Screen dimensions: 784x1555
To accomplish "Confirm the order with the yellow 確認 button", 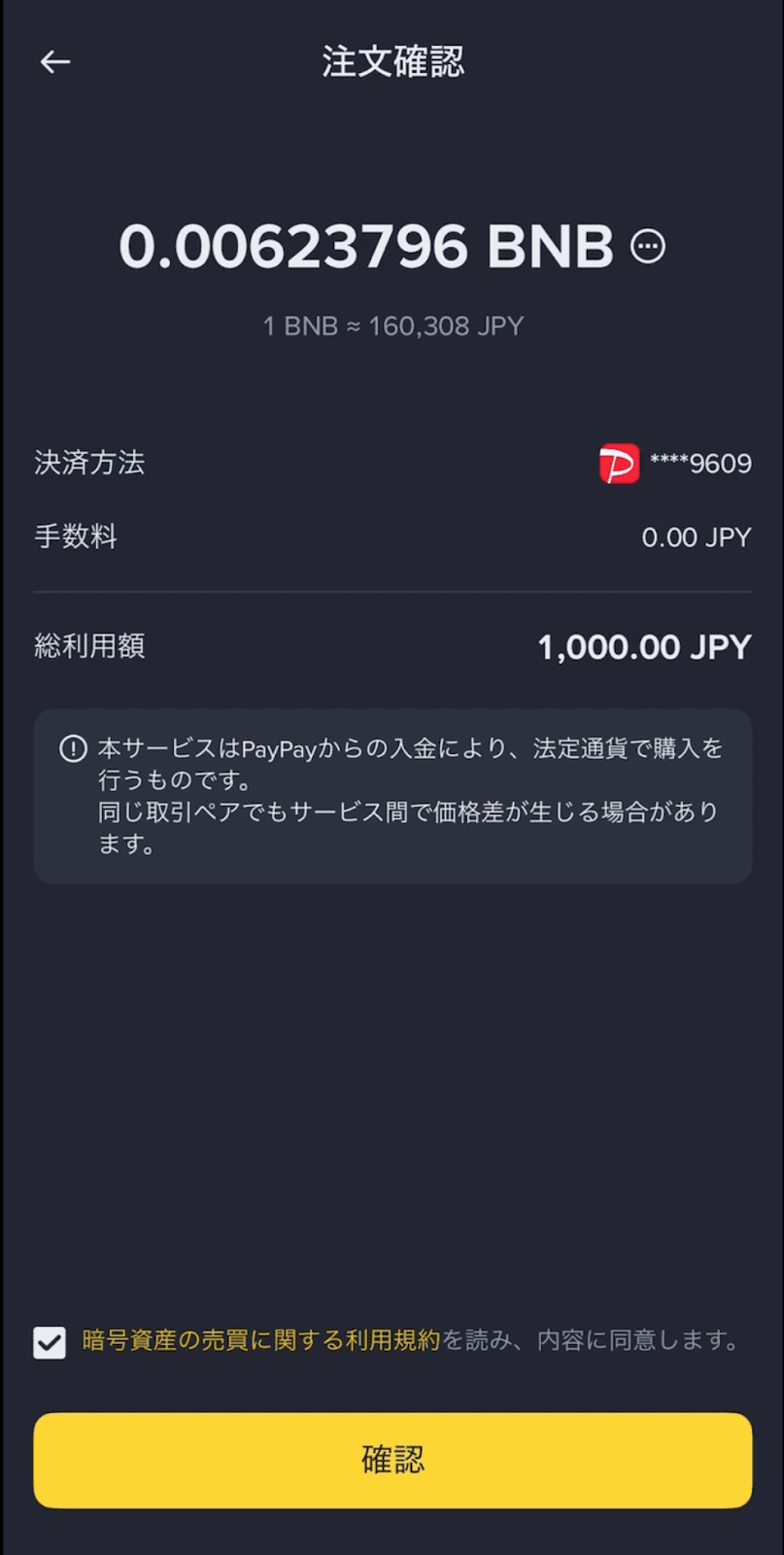I will pyautogui.click(x=392, y=1460).
